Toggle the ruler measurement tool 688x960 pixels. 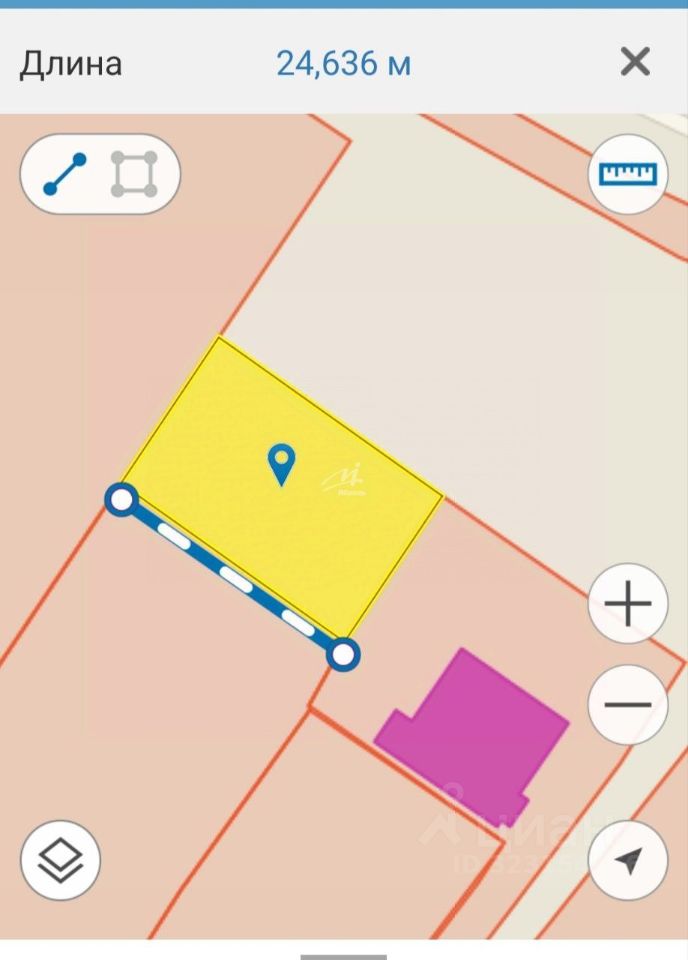pyautogui.click(x=628, y=174)
